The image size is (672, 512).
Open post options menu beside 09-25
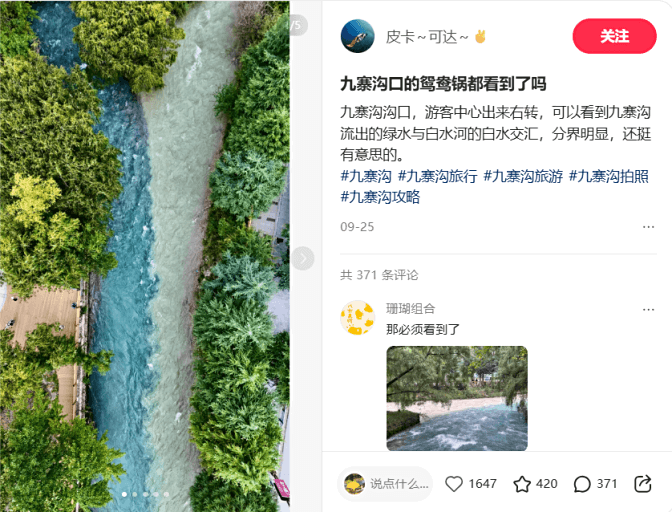click(648, 227)
